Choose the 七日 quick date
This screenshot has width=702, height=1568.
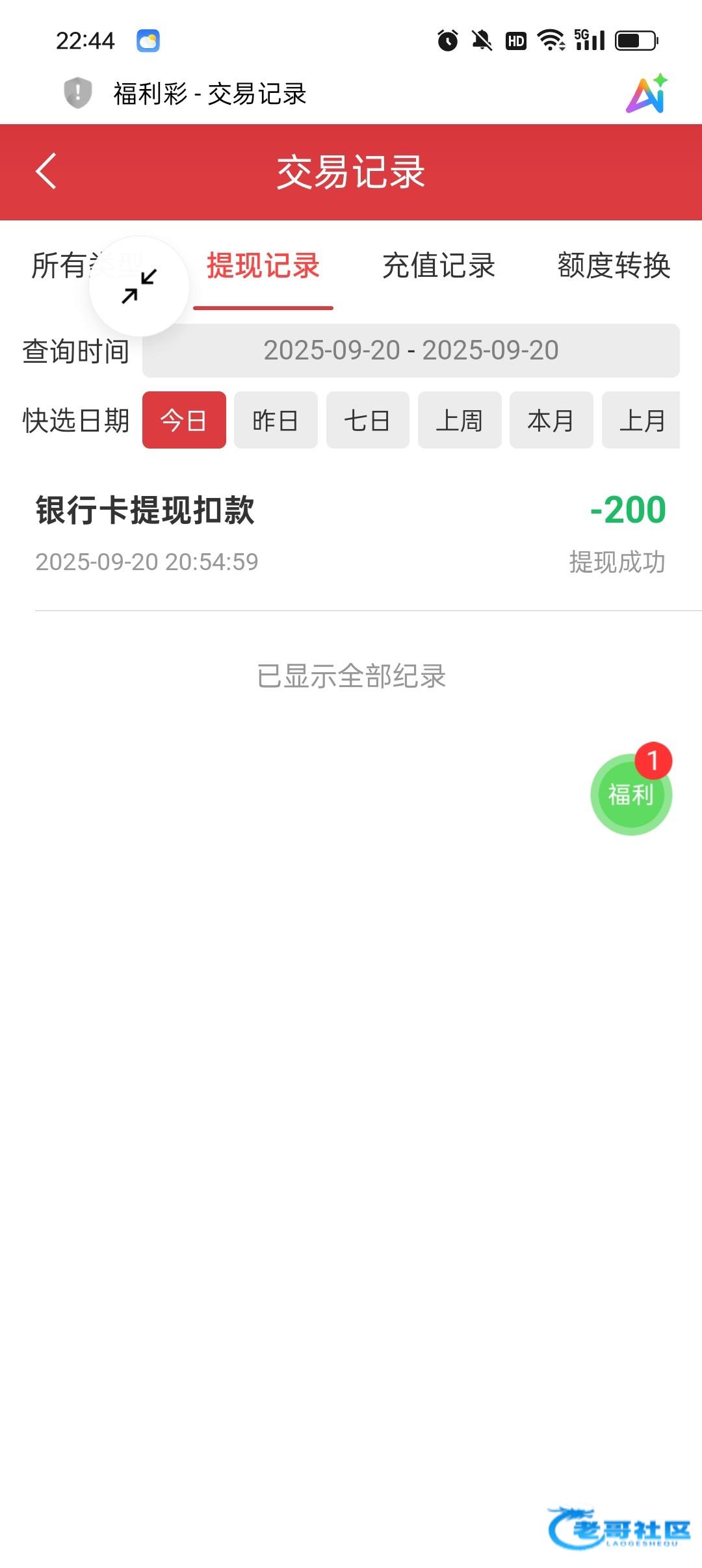click(x=367, y=421)
